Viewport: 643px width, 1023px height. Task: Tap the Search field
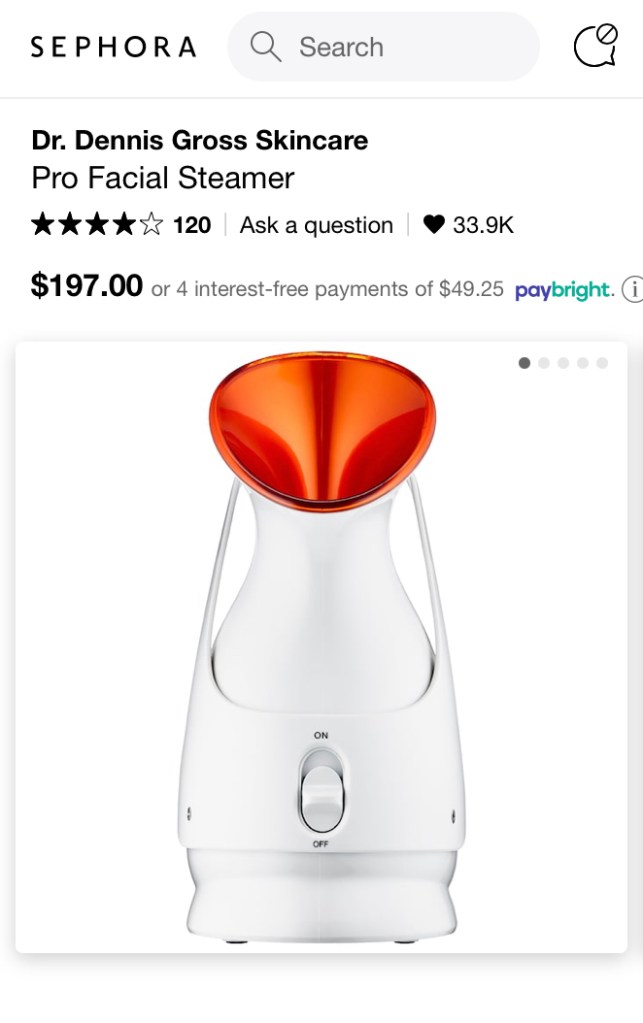click(384, 47)
